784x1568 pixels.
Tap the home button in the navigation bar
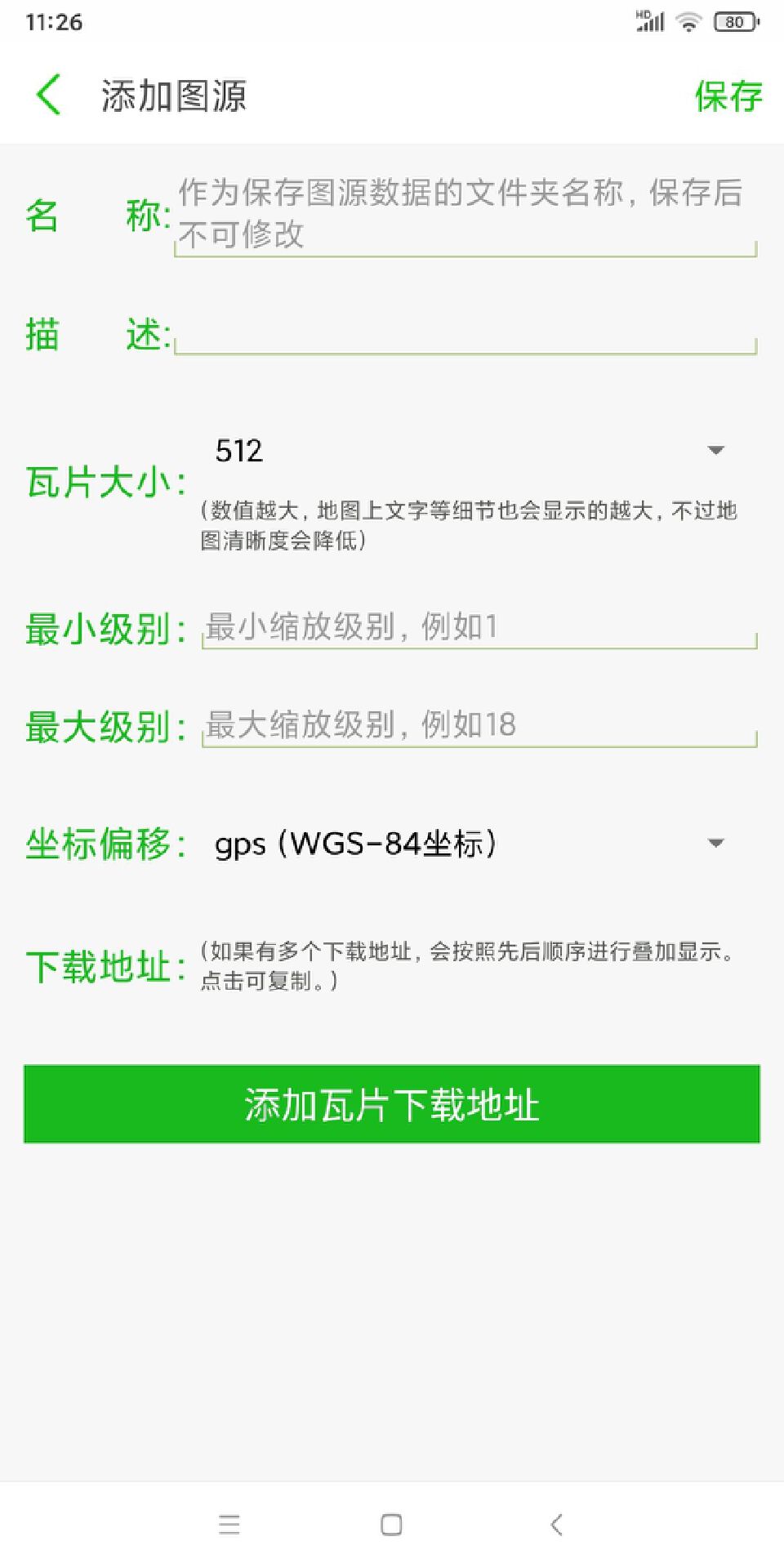tap(391, 1524)
